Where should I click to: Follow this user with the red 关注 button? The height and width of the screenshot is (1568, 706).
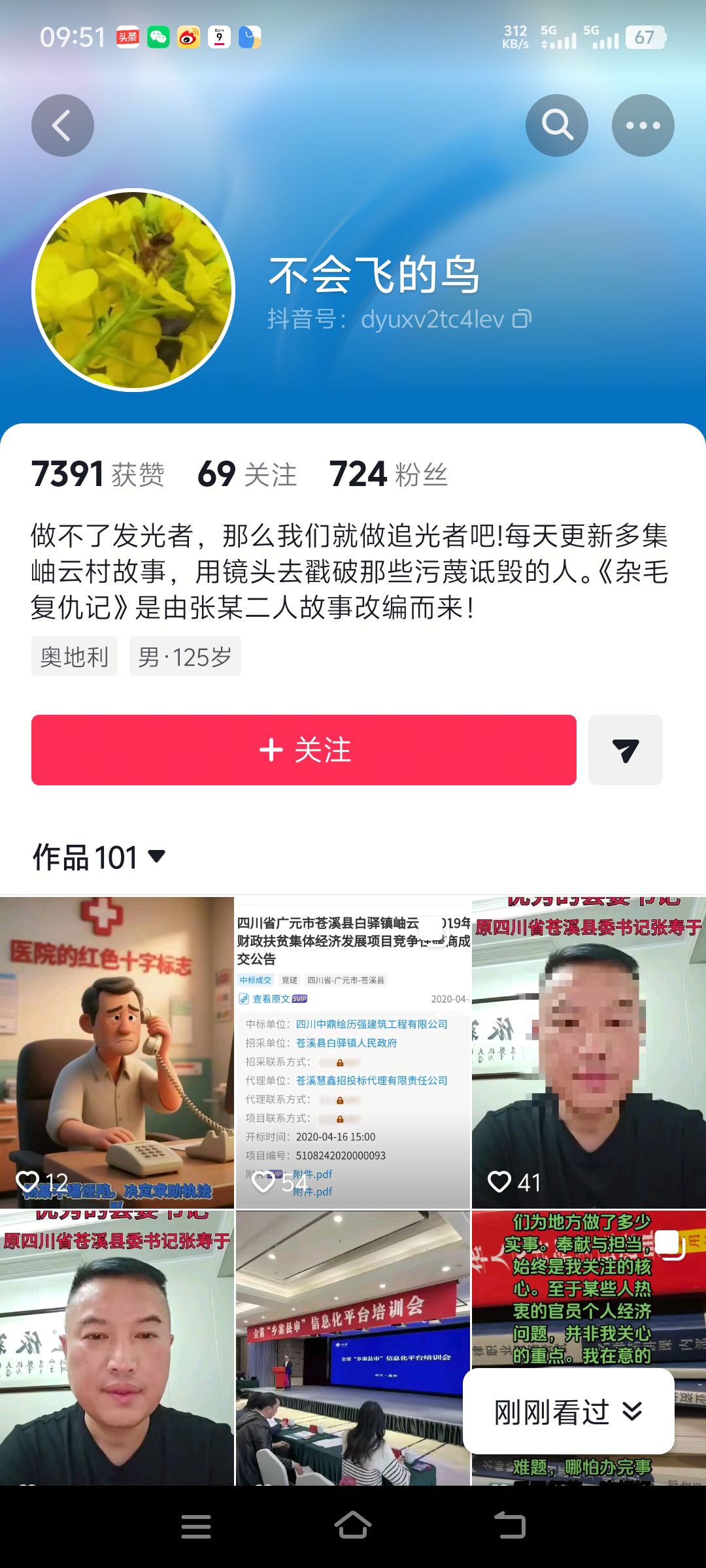point(304,750)
